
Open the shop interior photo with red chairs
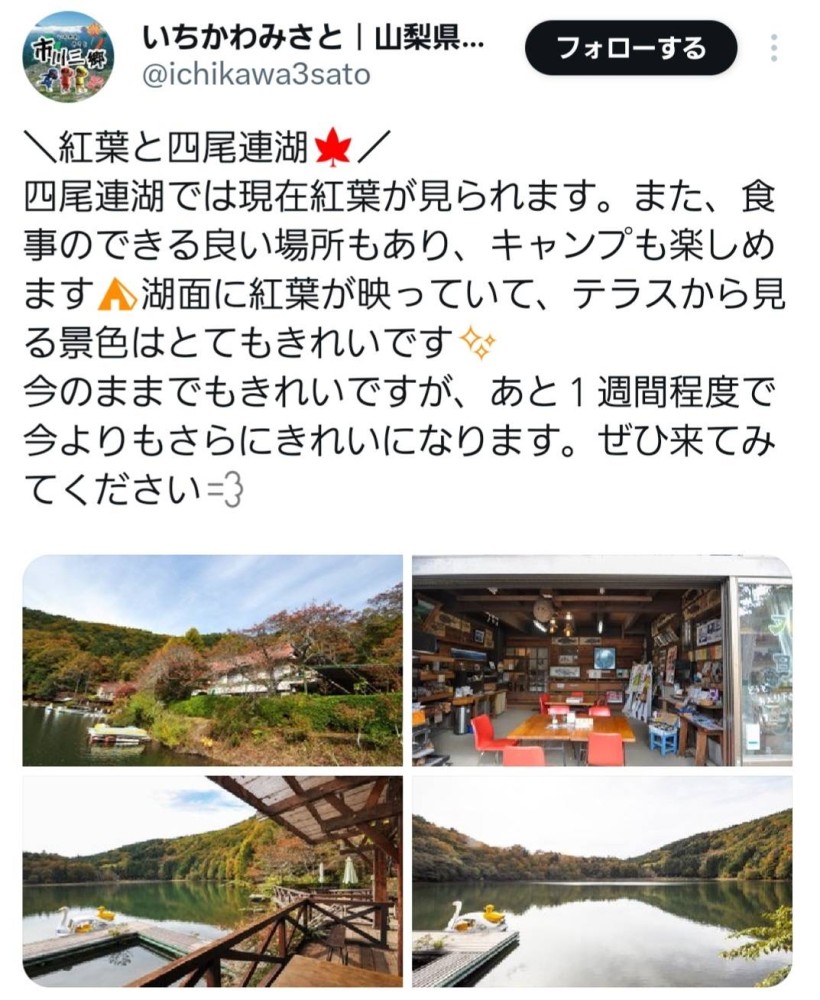(x=602, y=660)
